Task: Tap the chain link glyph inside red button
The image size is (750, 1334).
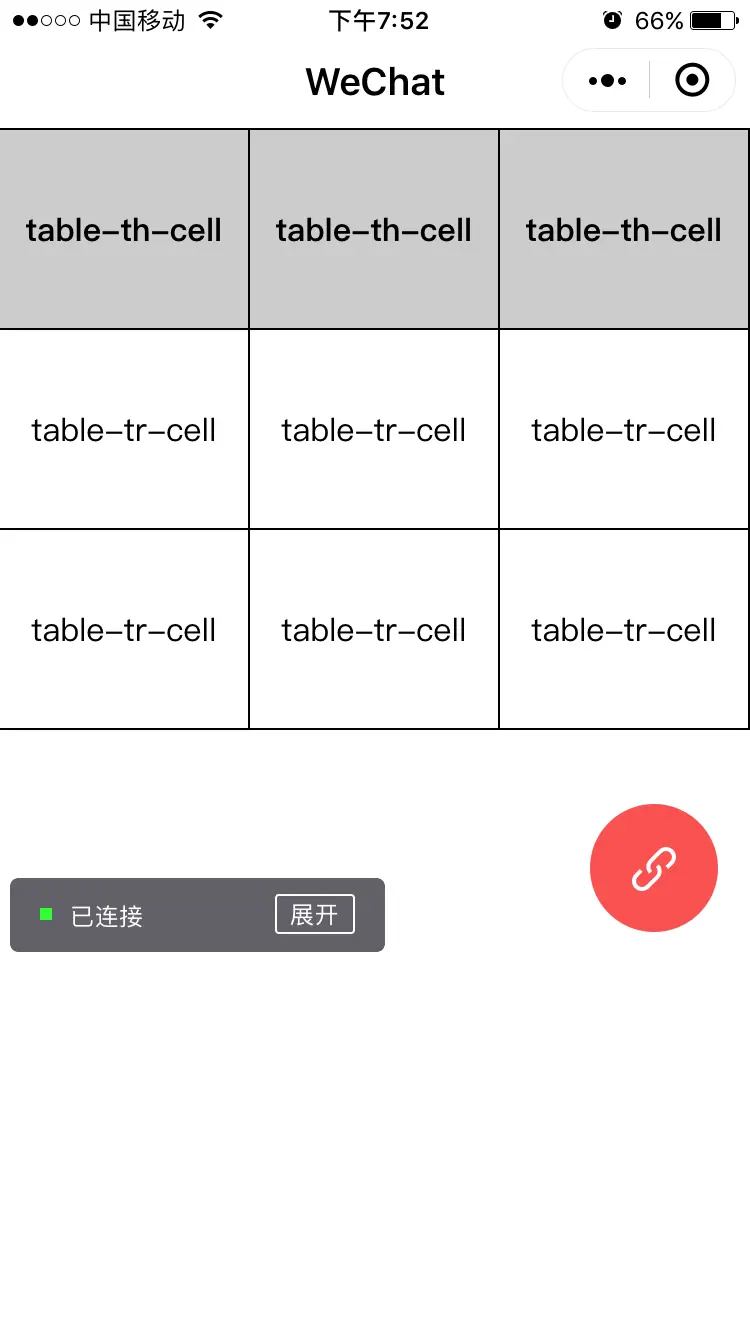Action: click(x=653, y=868)
